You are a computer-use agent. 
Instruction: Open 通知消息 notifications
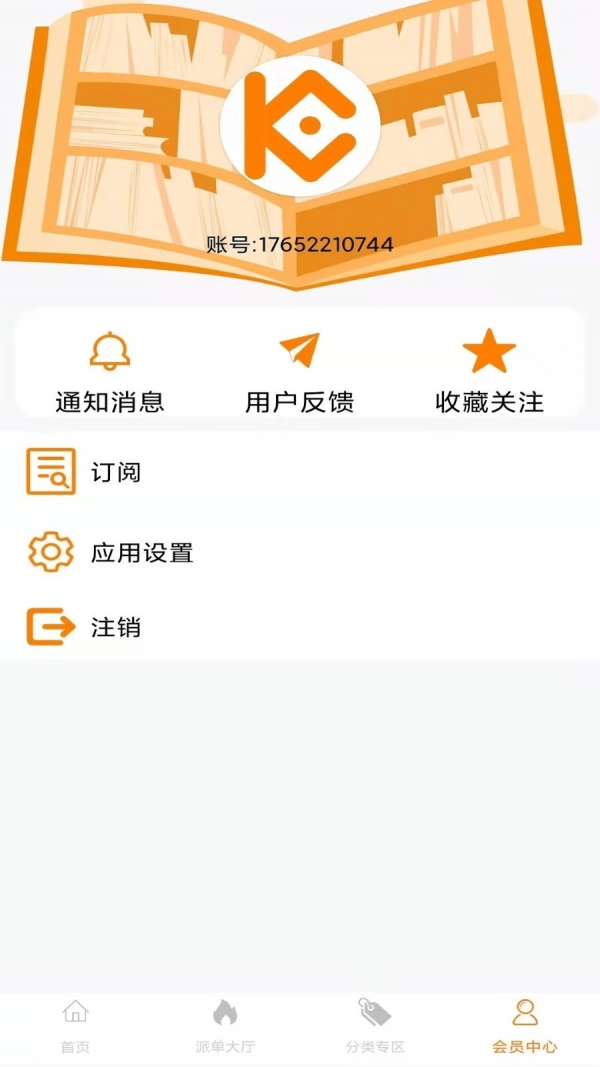(110, 373)
